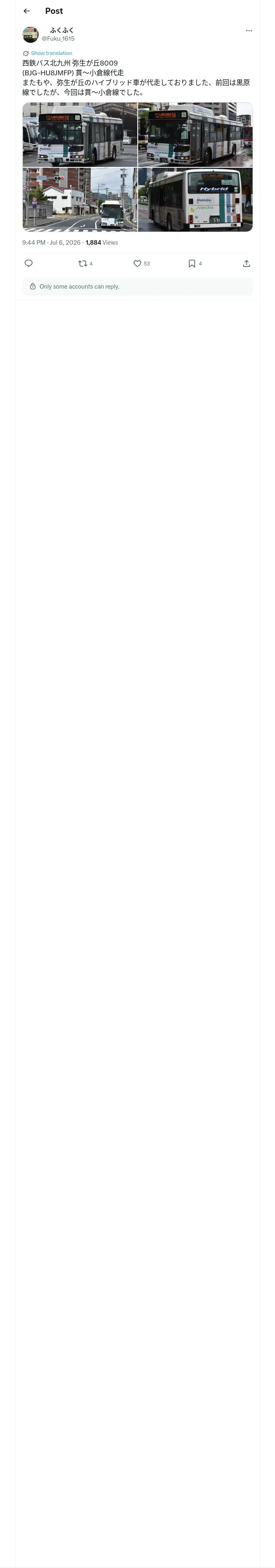This screenshot has height=1568, width=275.
Task: Open the ふくふく profile avatar
Action: [31, 35]
